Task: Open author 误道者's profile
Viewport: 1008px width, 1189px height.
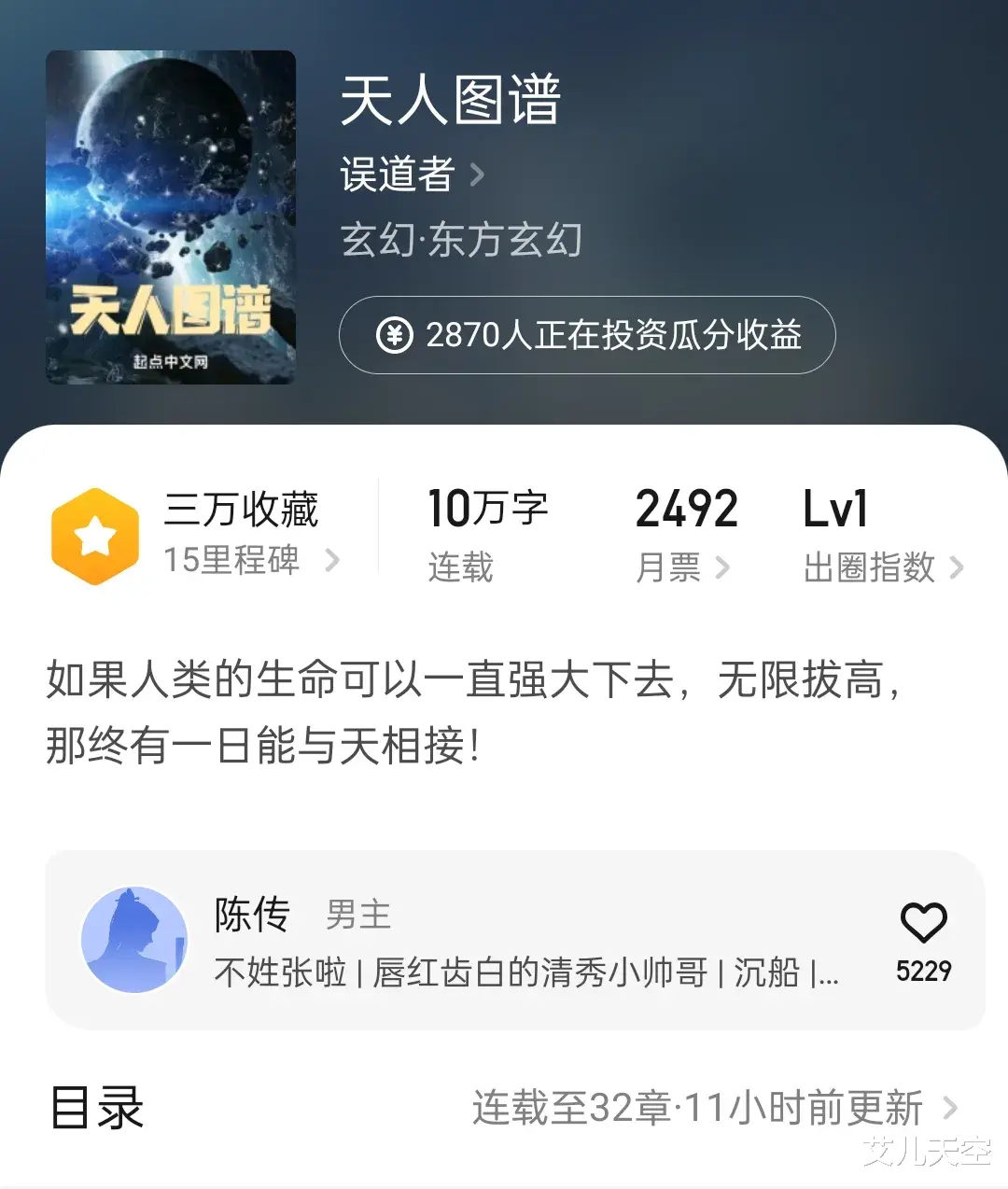Action: 412,175
